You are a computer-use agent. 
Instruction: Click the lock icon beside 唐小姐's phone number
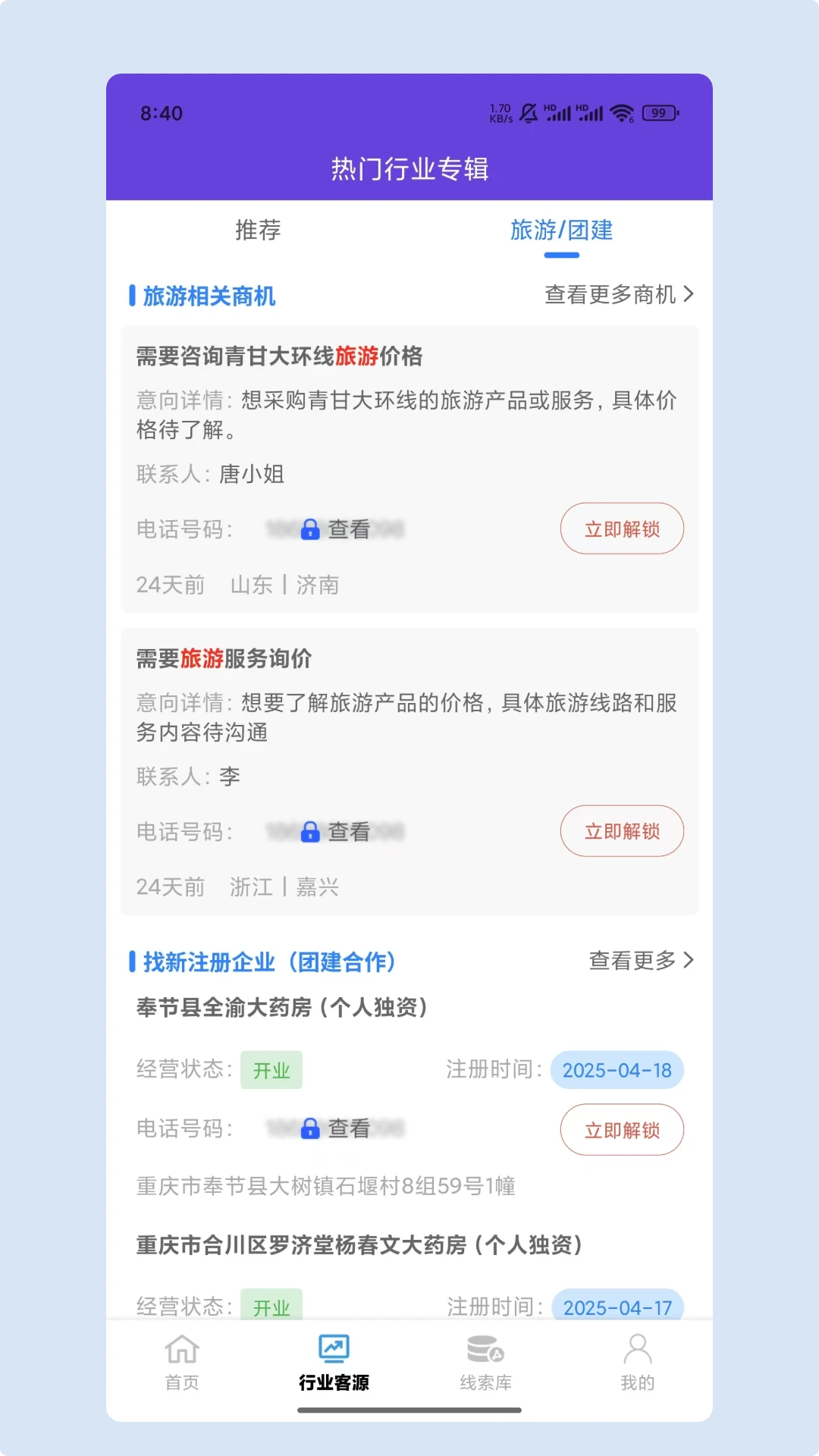tap(311, 529)
